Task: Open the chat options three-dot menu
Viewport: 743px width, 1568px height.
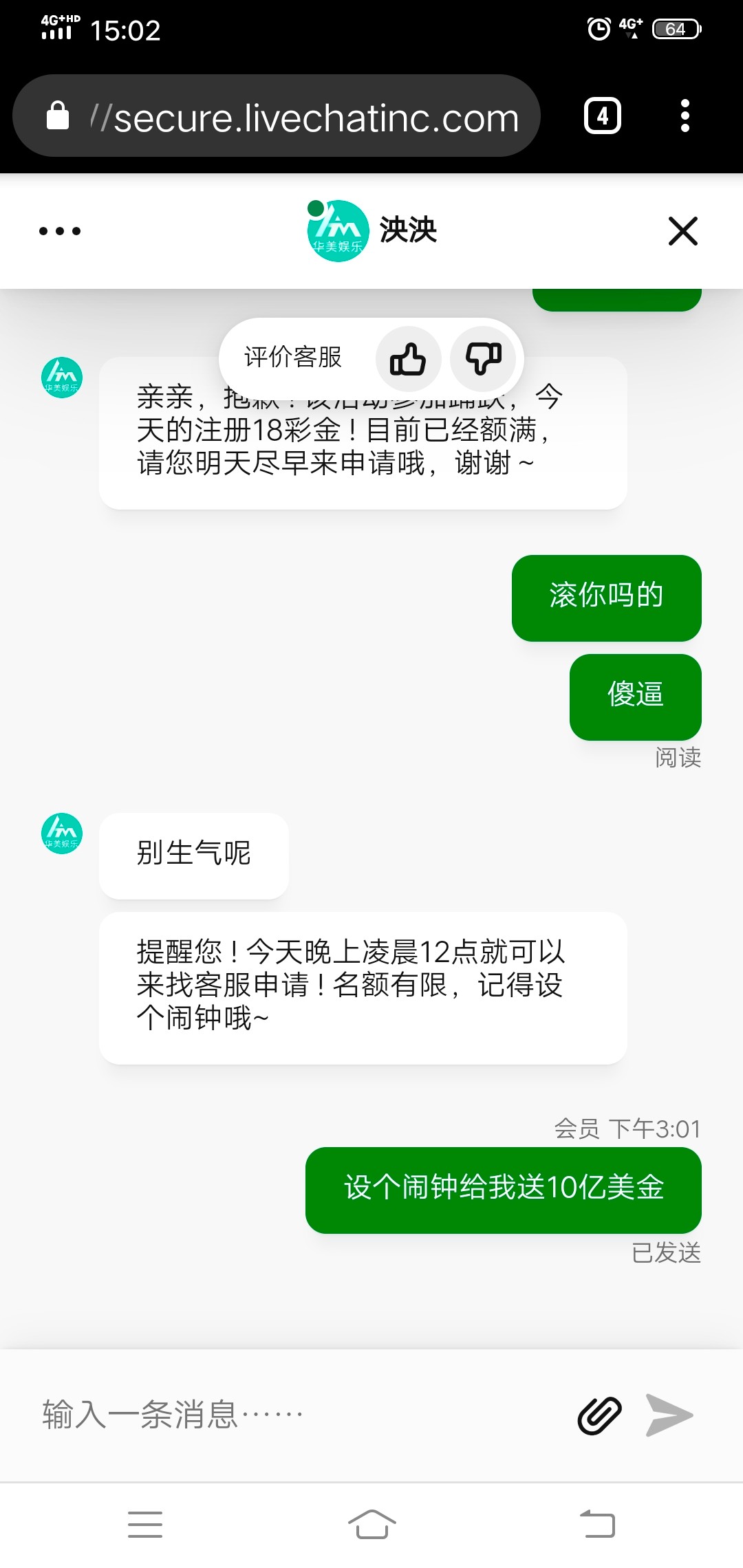Action: pyautogui.click(x=60, y=231)
